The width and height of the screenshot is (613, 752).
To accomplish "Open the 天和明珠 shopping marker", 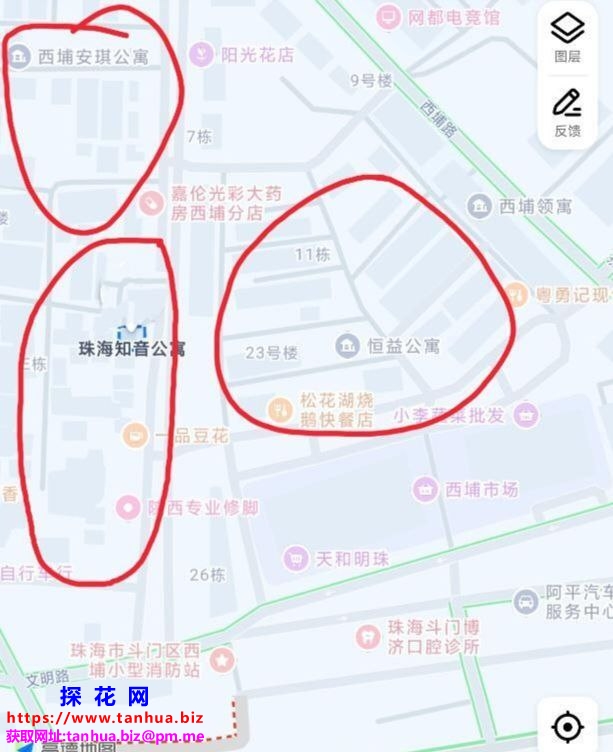I will (x=295, y=558).
